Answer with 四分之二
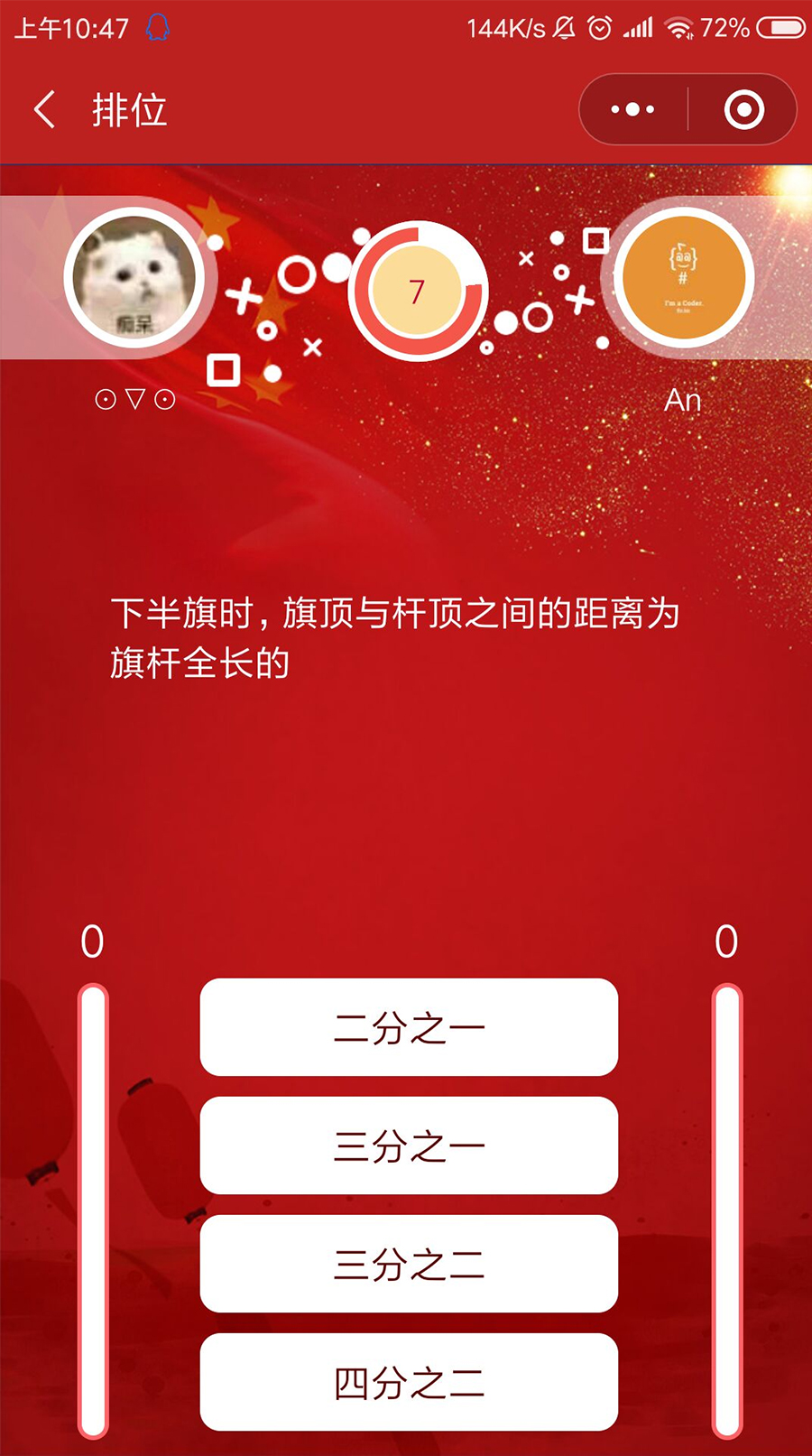The height and width of the screenshot is (1456, 812). pyautogui.click(x=409, y=1382)
